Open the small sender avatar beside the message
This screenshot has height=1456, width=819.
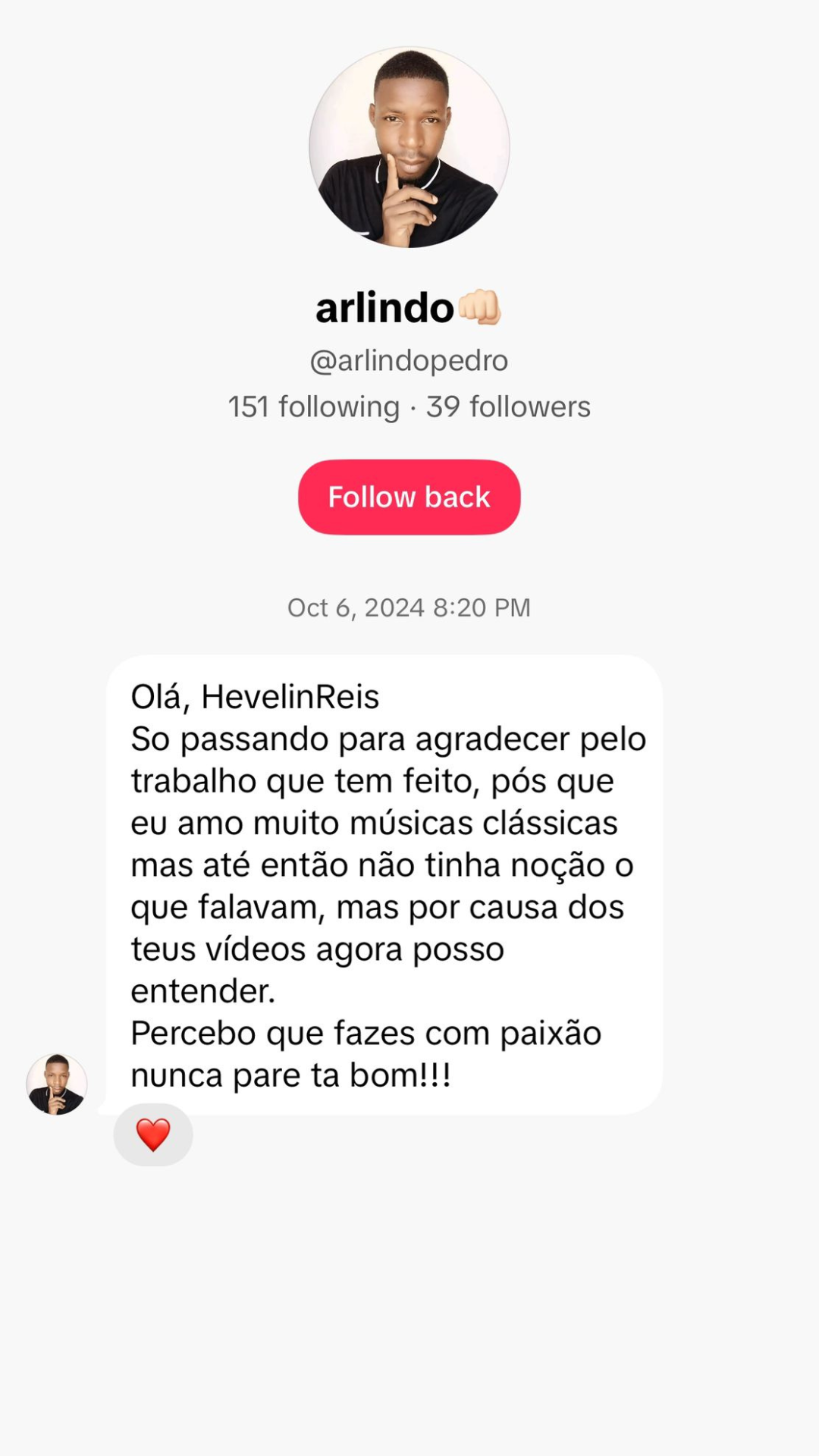coord(57,1084)
